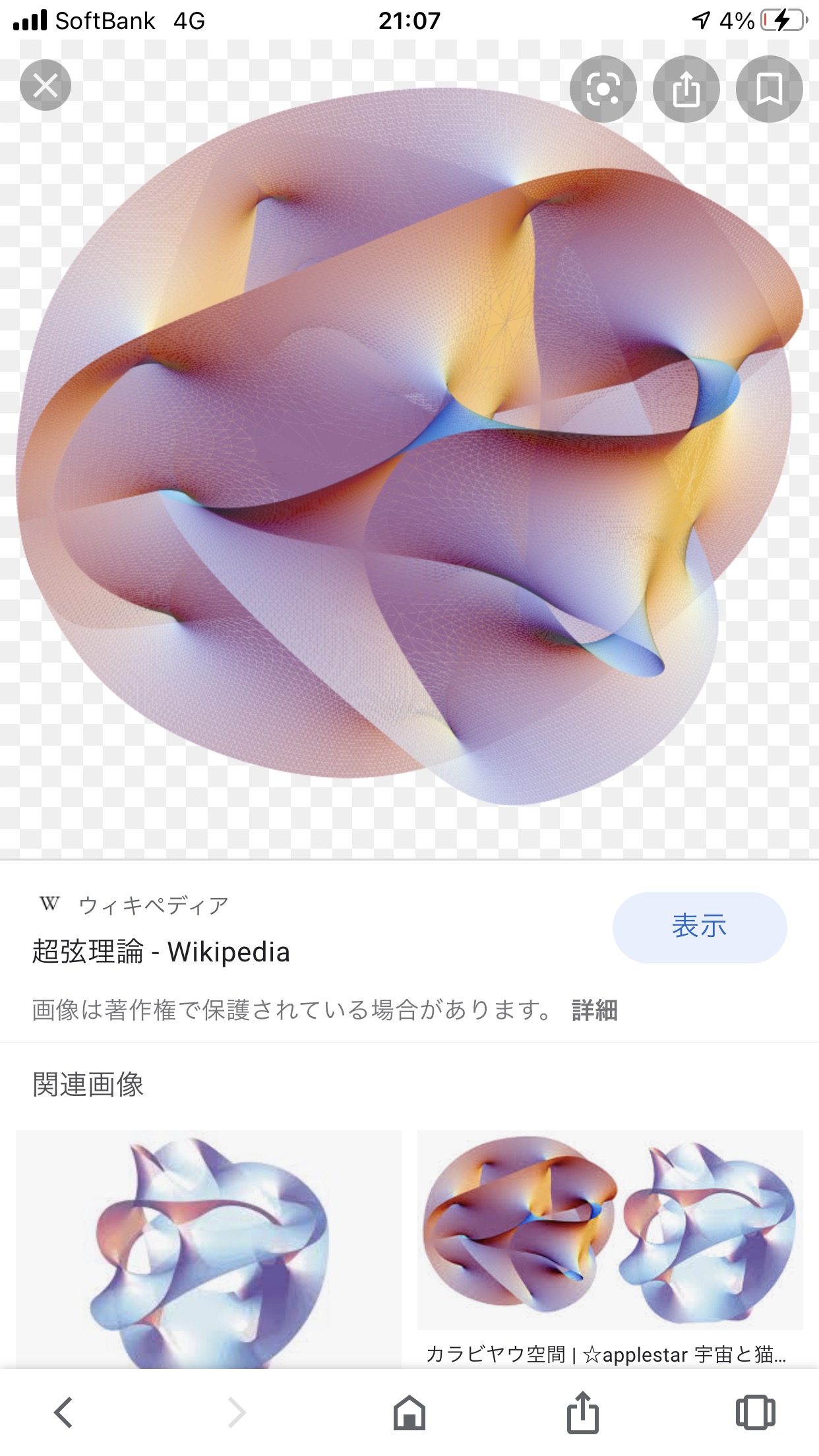
Task: Open the 超弦理論 - Wikipedia source link
Action: (162, 952)
